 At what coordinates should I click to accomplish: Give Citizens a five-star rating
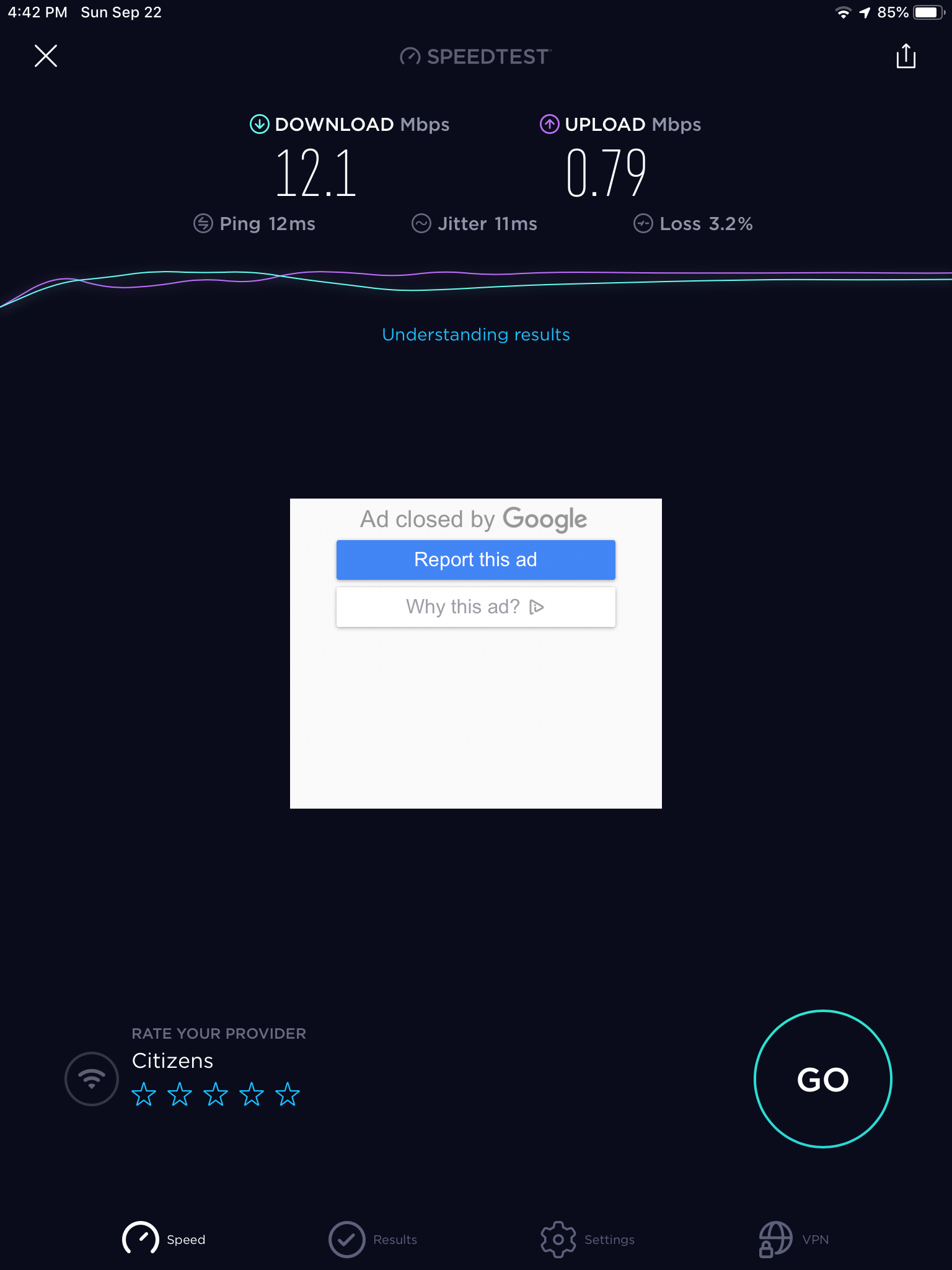coord(288,1095)
